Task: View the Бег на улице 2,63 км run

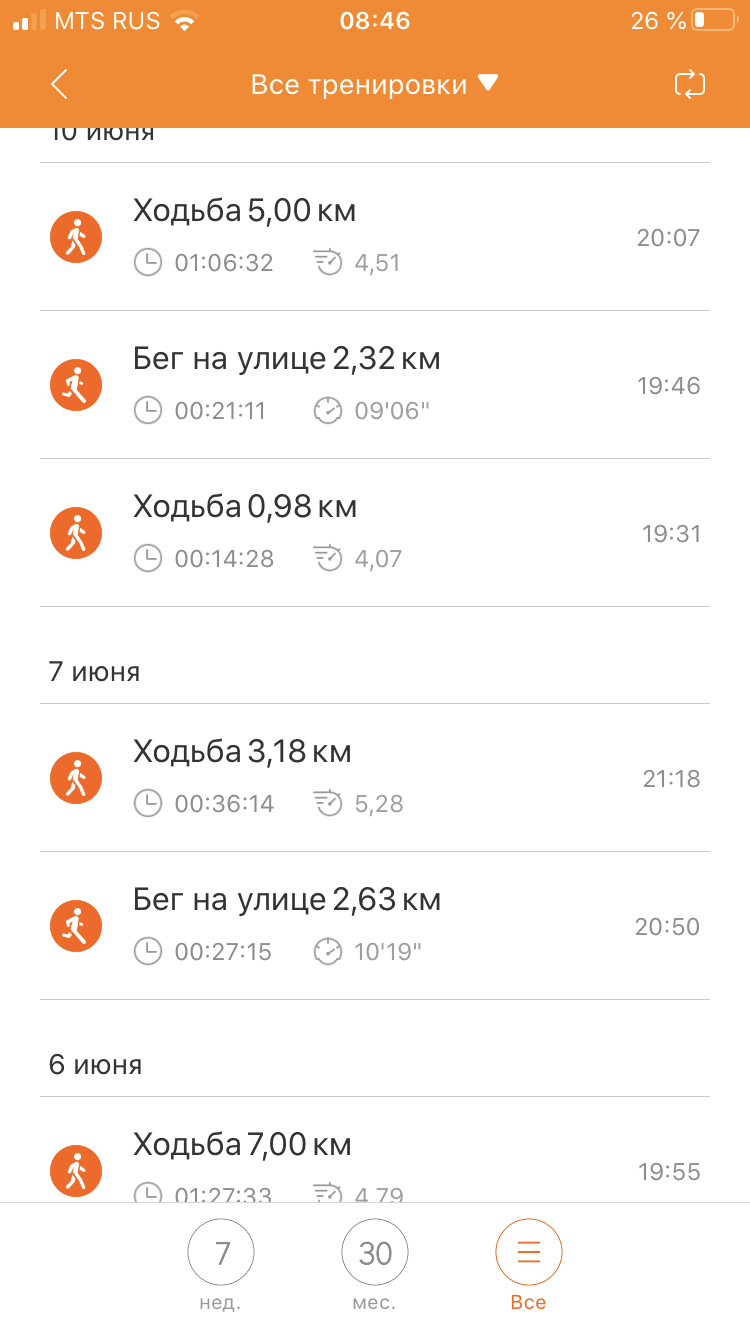Action: [x=374, y=926]
